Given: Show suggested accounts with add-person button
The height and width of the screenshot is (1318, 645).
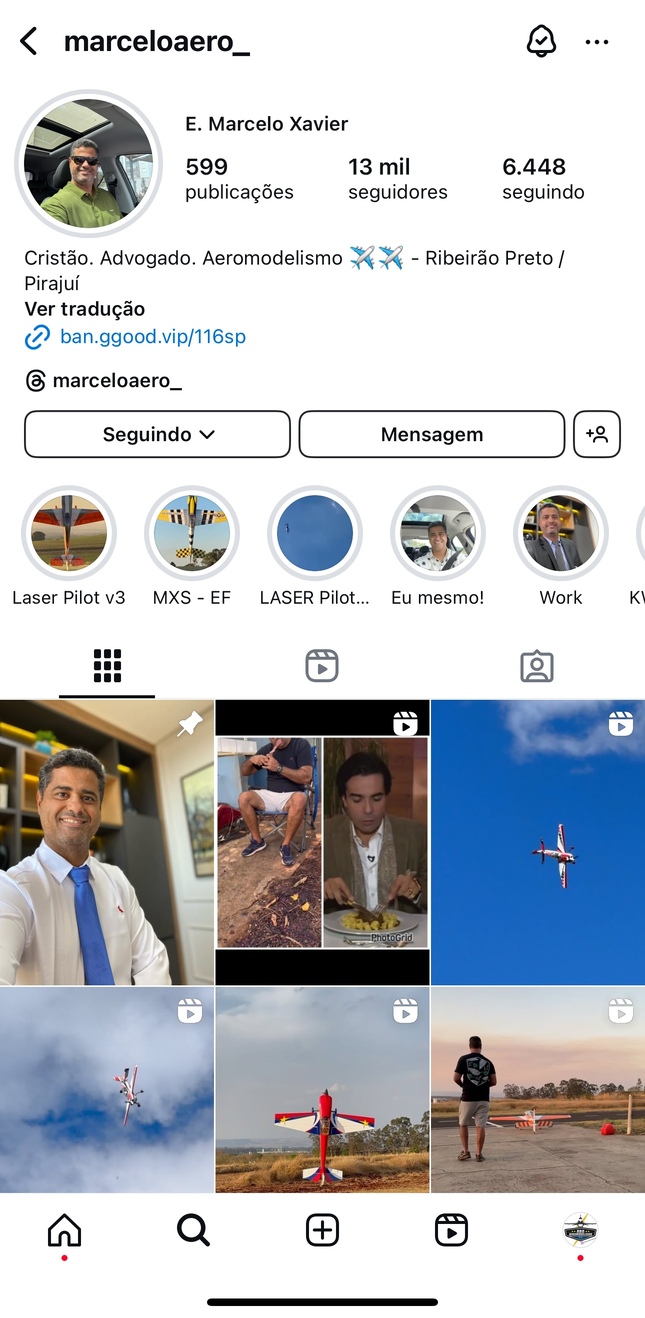Looking at the screenshot, I should pos(597,434).
